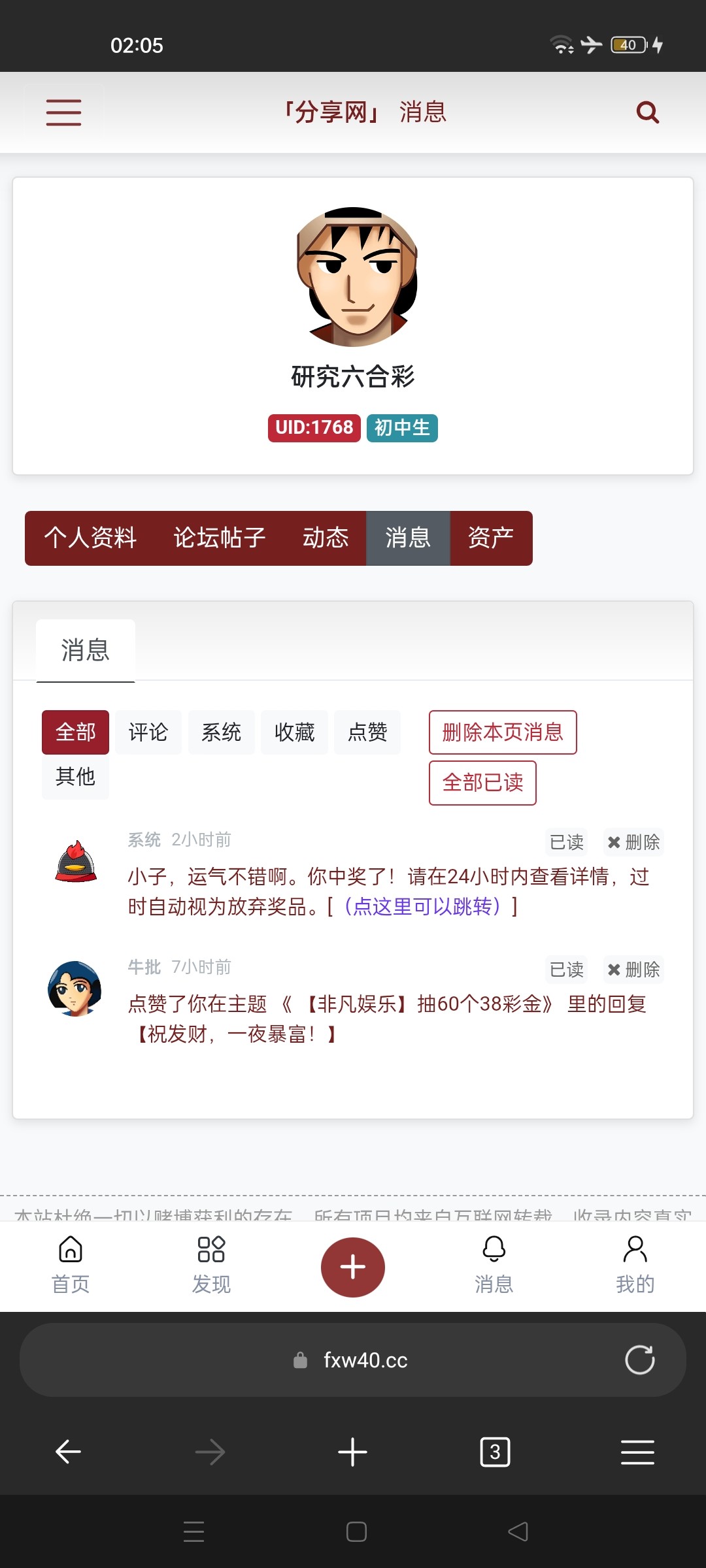Screen dimensions: 706x1568
Task: Delete the 系统 prize message
Action: point(633,842)
